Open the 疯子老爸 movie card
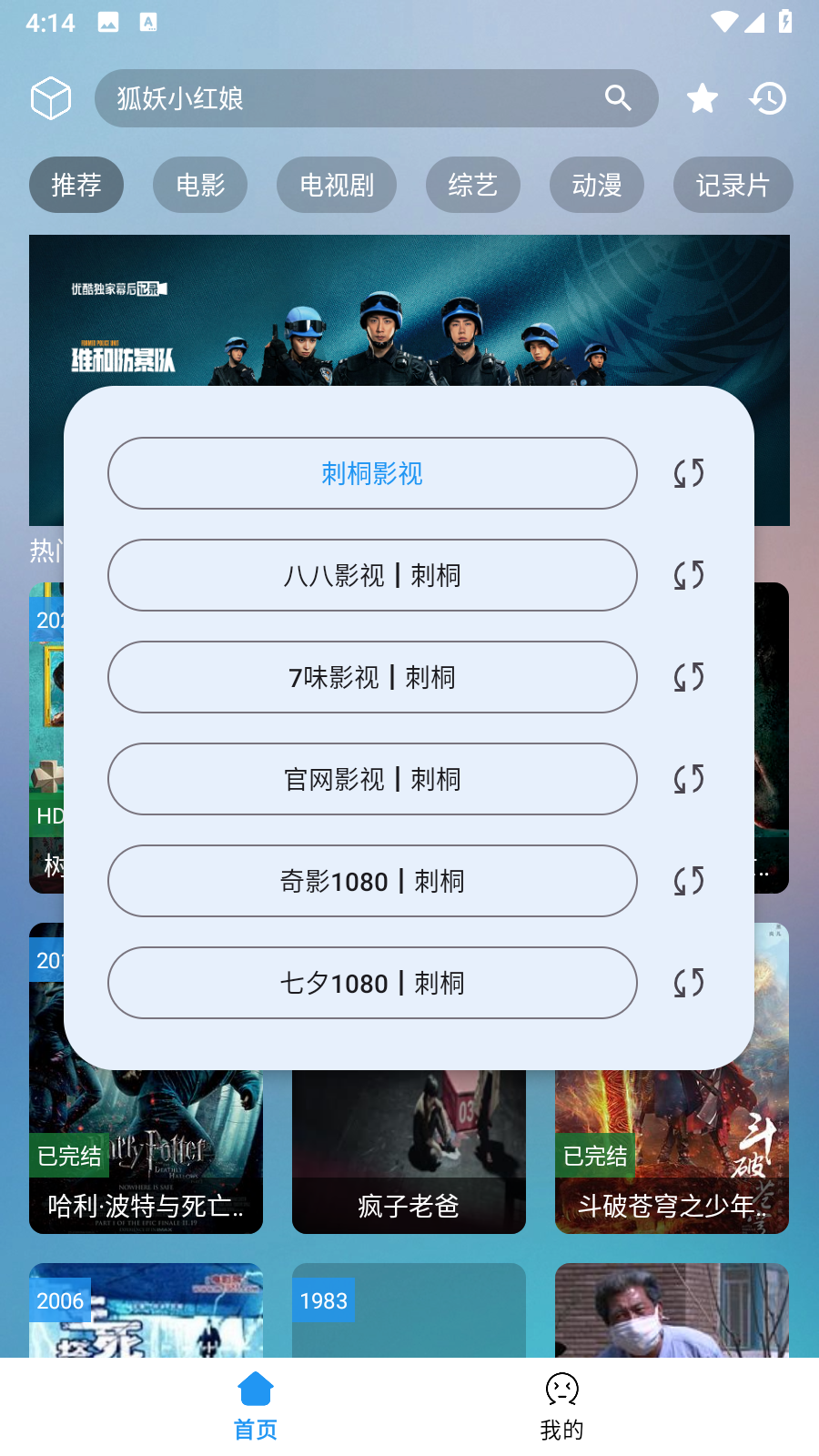The image size is (819, 1456). [x=409, y=1156]
